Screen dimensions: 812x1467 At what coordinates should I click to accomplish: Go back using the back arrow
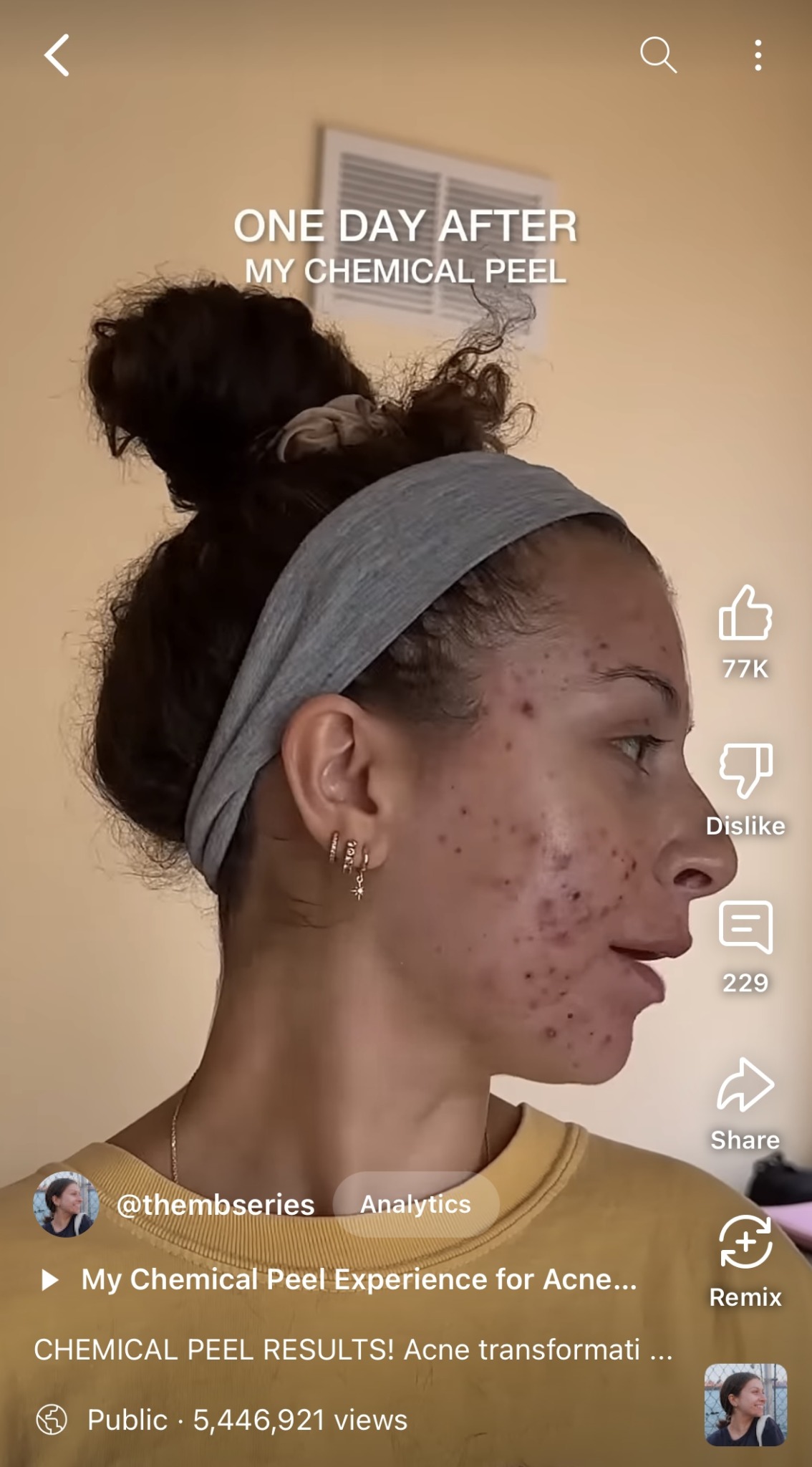click(57, 55)
